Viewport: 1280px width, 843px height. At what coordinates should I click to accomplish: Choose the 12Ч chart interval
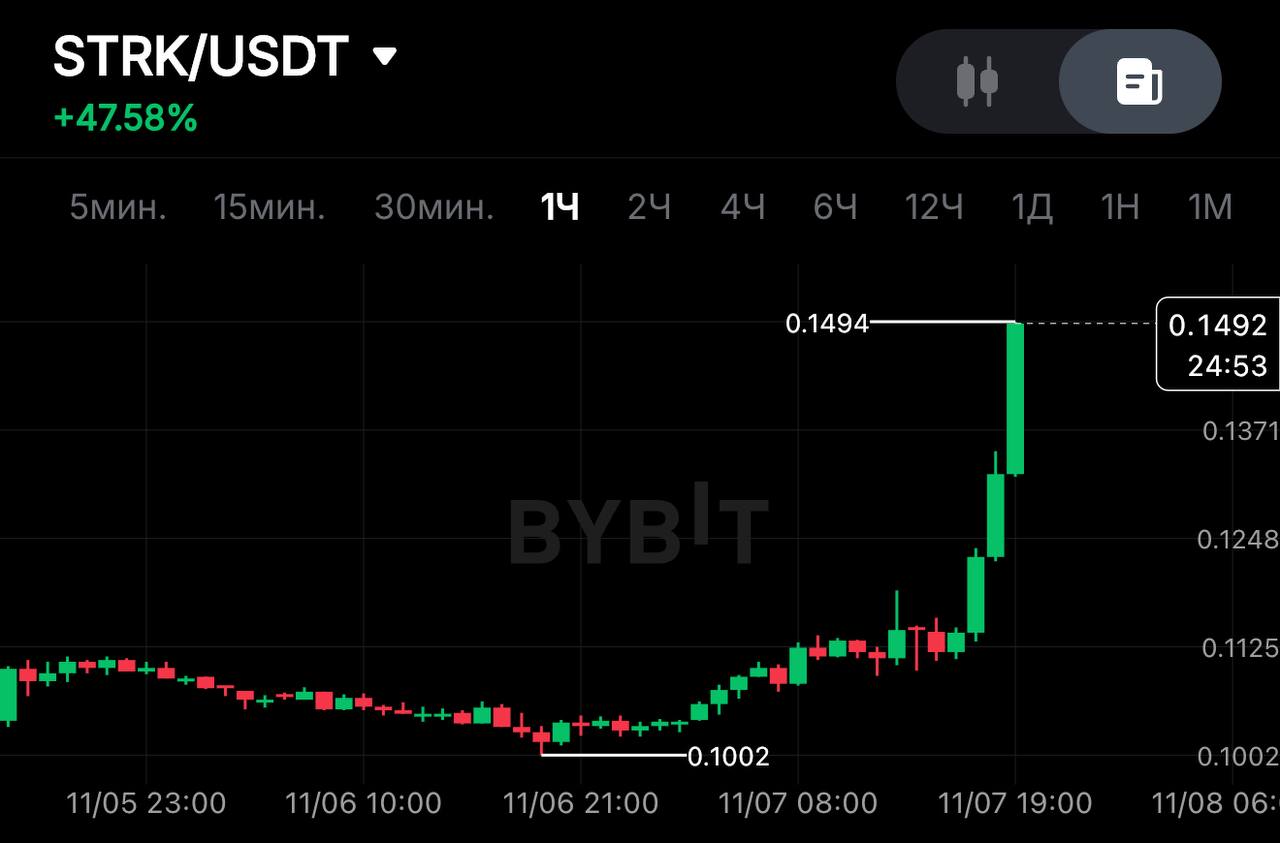934,207
